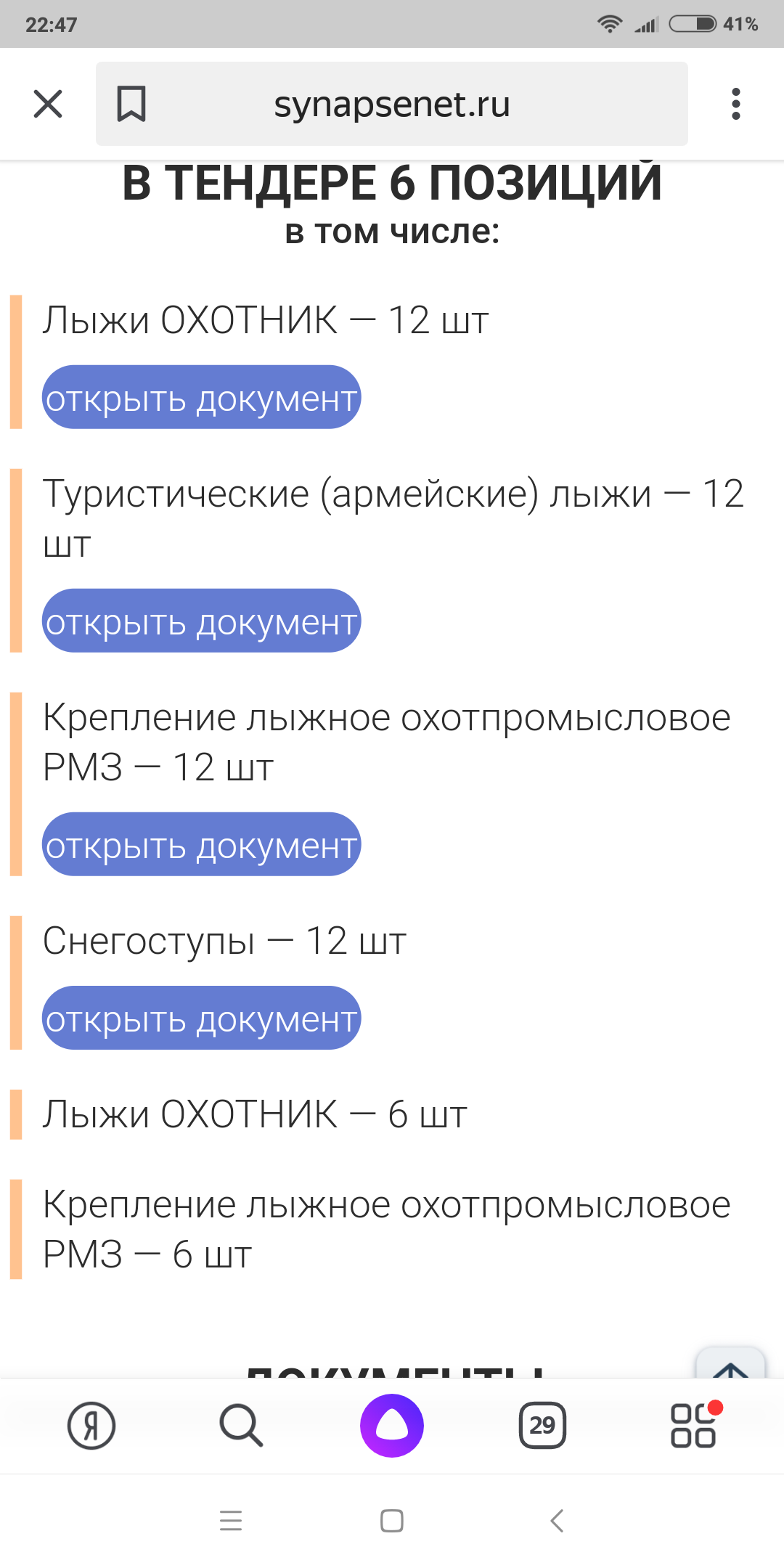Viewport: 784px width, 1568px height.
Task: Show the 29 open tabs
Action: click(542, 1426)
